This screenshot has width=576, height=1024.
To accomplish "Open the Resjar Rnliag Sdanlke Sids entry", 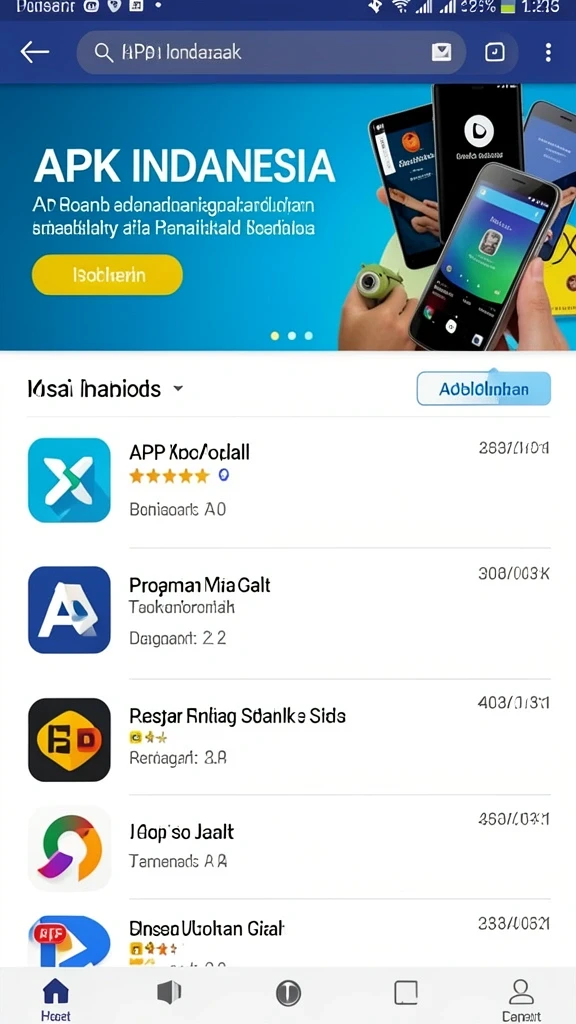I will [x=289, y=739].
